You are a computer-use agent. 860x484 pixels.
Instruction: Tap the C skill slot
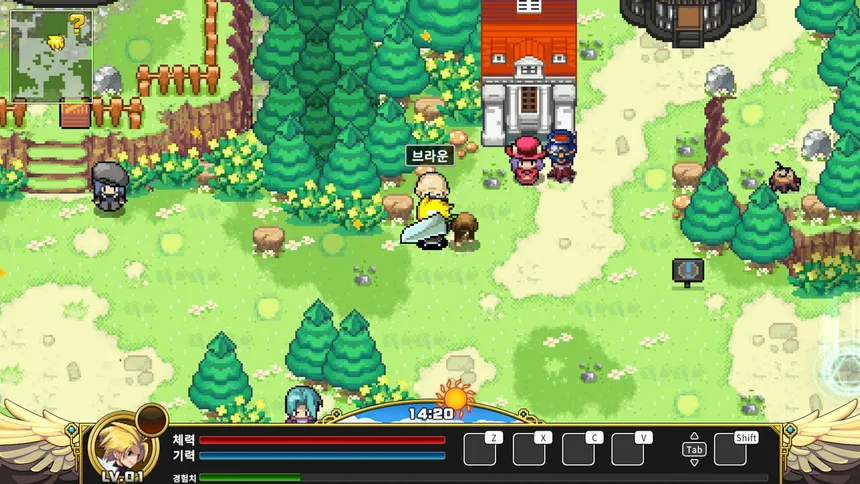coord(578,450)
